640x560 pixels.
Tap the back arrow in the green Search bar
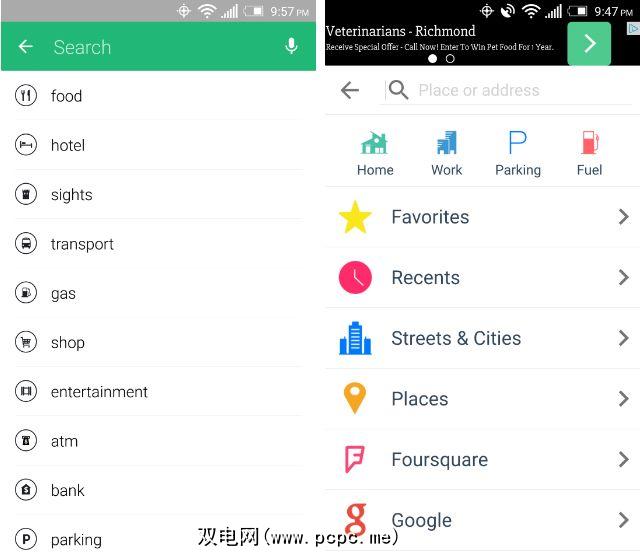(x=26, y=47)
